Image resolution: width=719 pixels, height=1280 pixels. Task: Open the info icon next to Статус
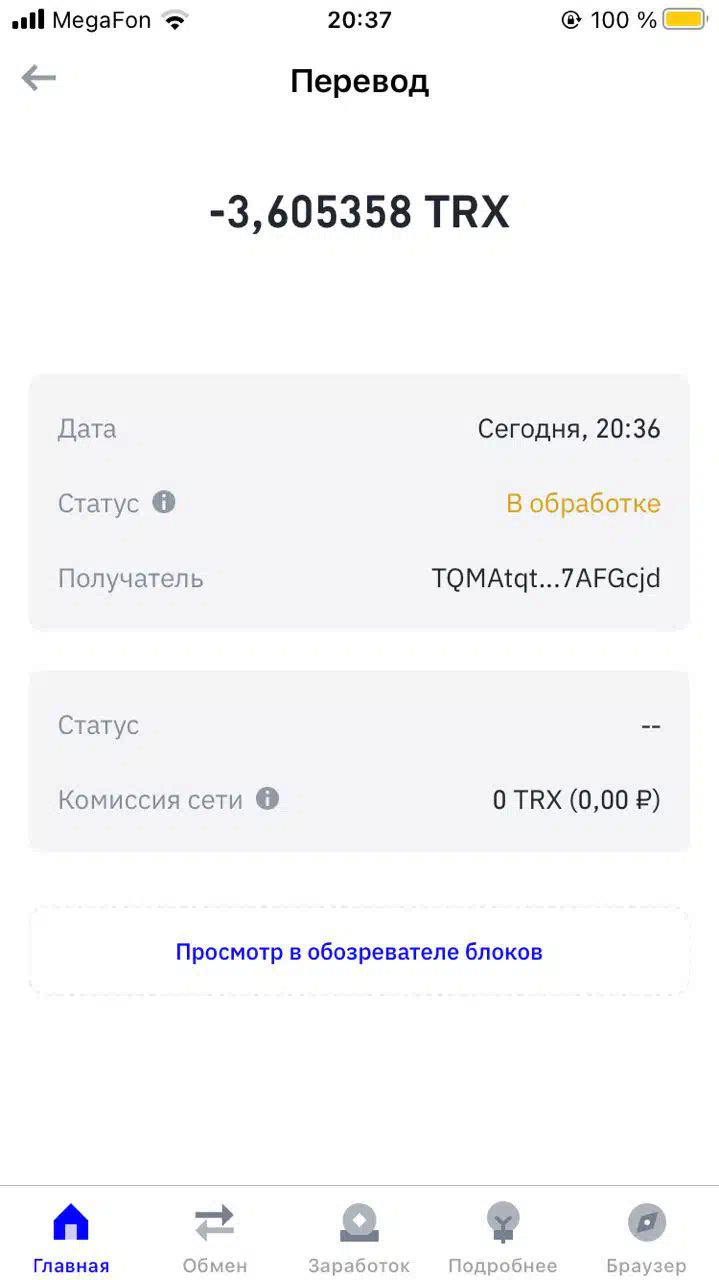tap(164, 502)
